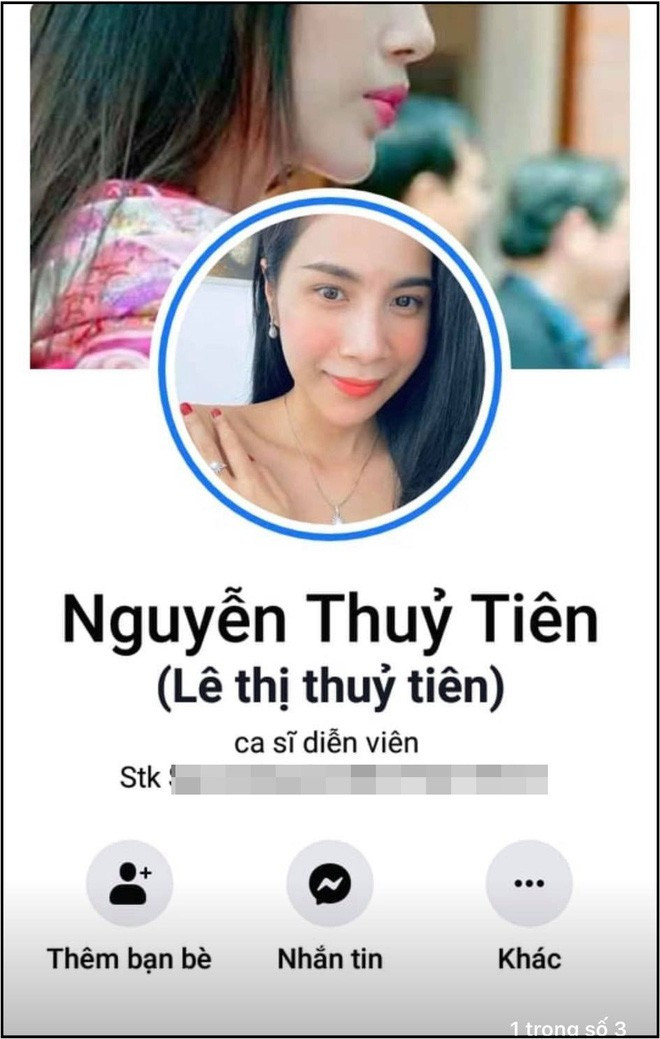Open Nhắn tin to send a message
Screen dimensions: 660x1039
[329, 884]
